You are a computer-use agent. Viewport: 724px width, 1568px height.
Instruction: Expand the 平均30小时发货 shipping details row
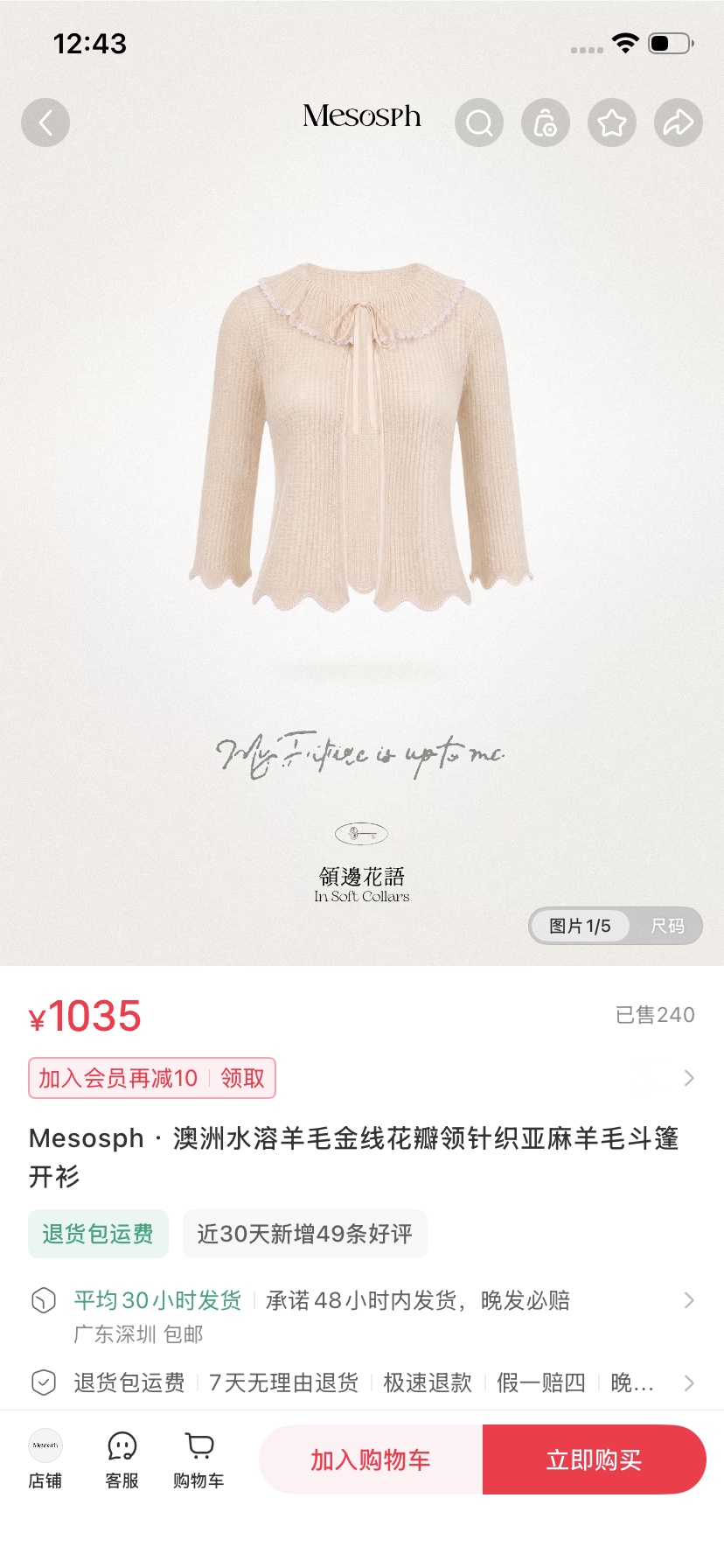pyautogui.click(x=362, y=1316)
